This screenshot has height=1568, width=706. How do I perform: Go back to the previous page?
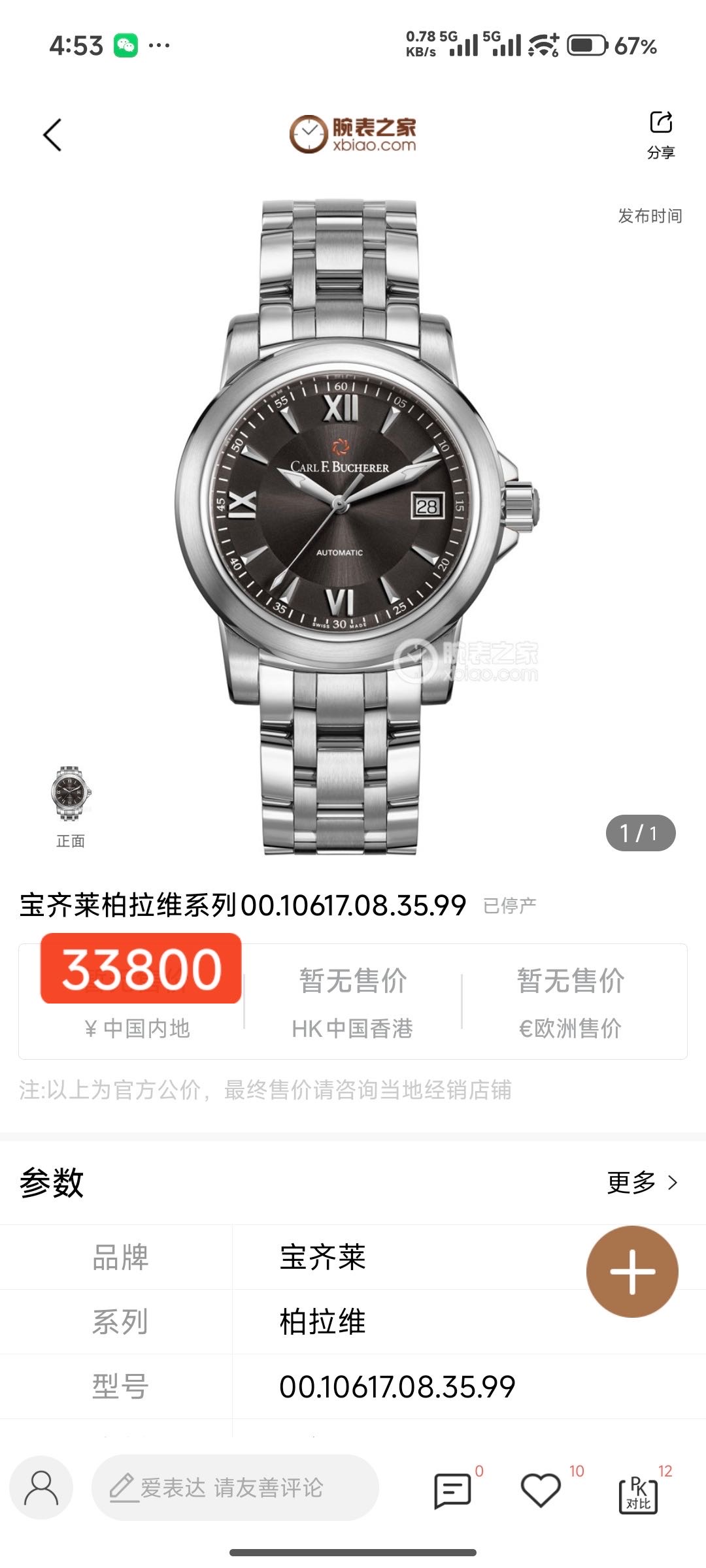point(52,135)
